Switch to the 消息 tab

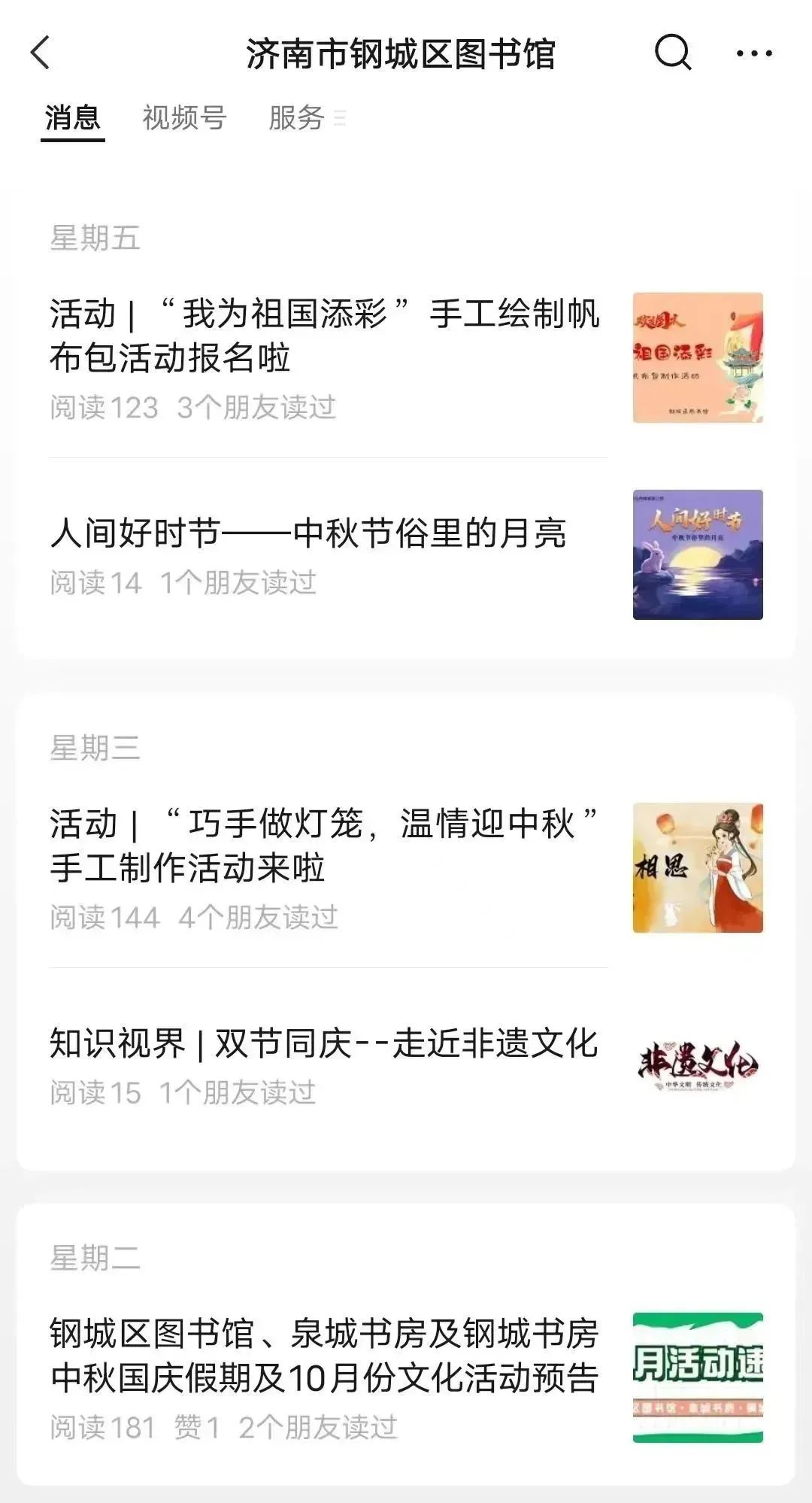pos(72,118)
